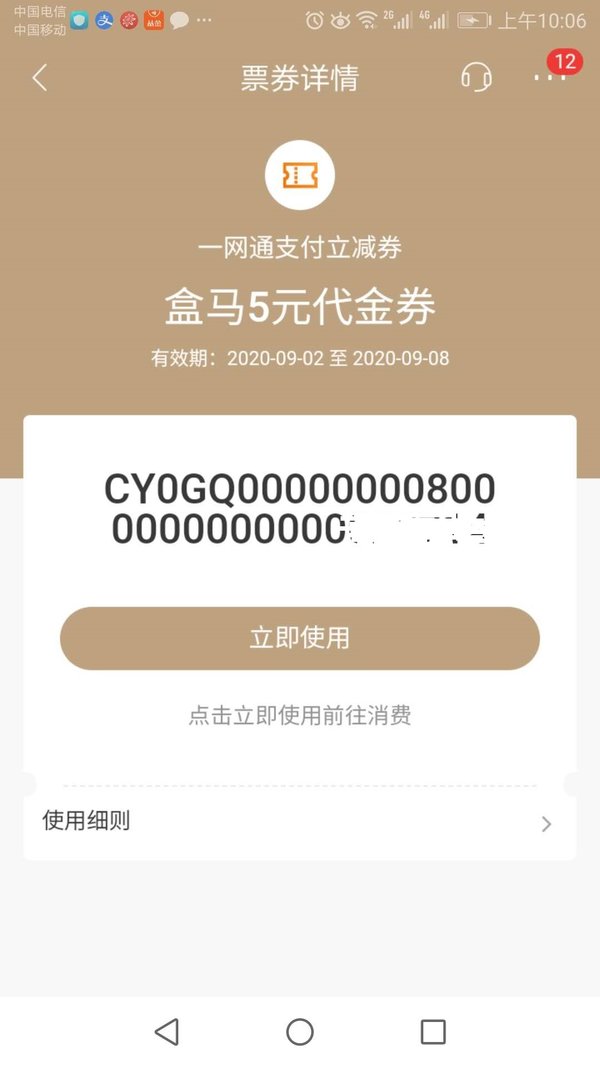Open customer service headset icon

(476, 77)
